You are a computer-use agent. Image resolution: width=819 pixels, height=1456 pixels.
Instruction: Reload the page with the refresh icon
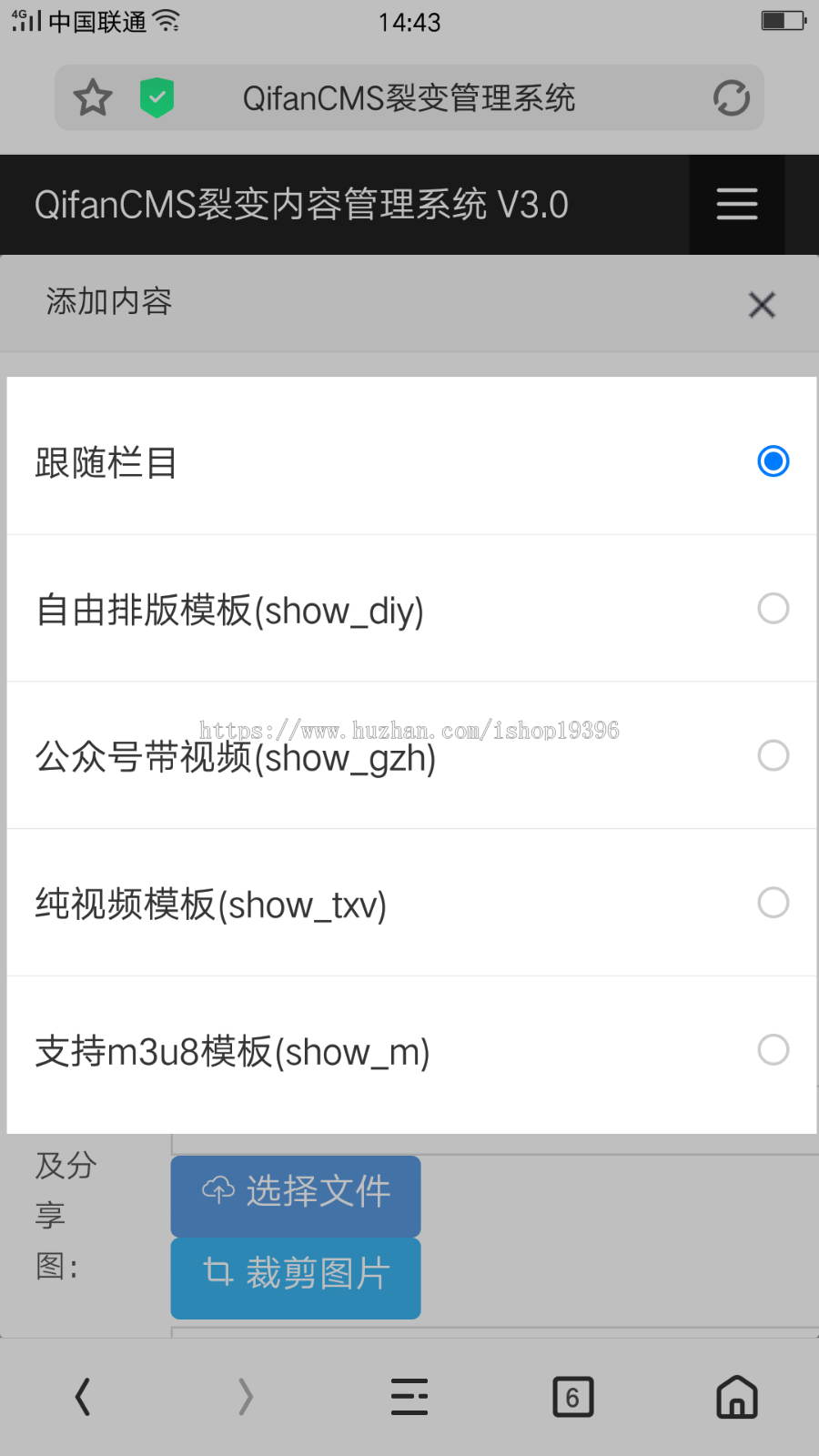(732, 97)
